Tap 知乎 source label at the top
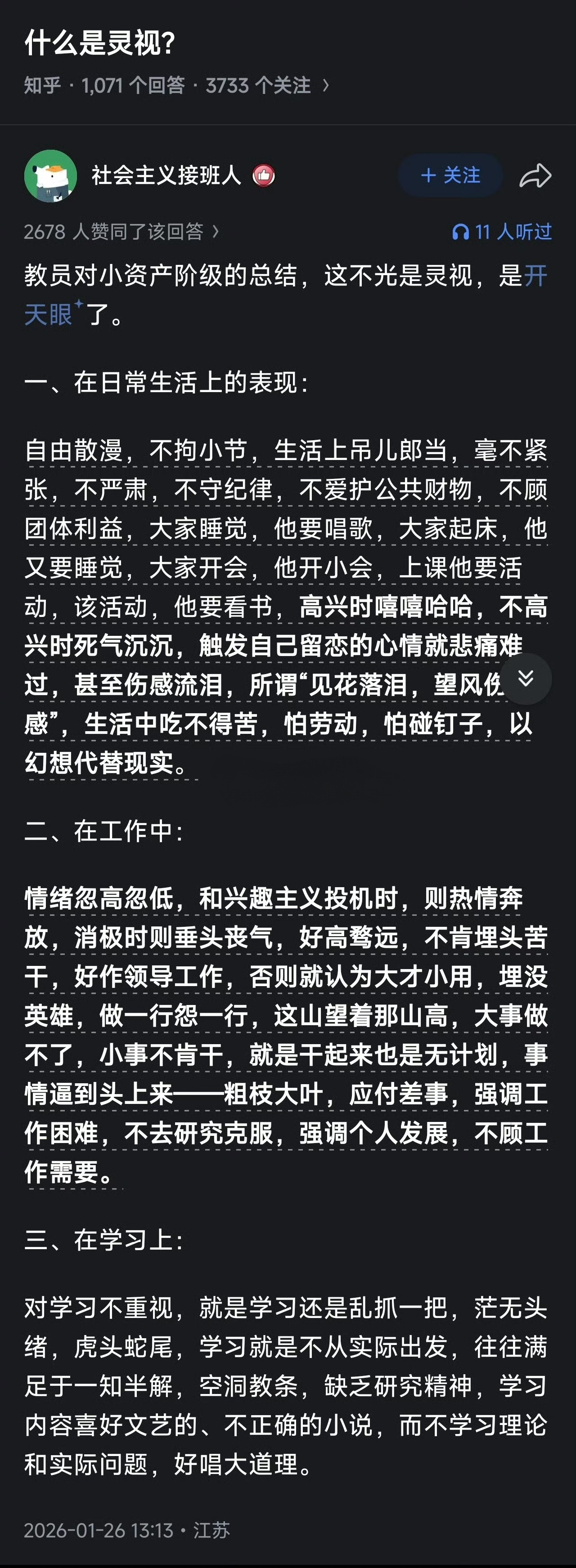Screen dimensions: 576x1568 click(x=42, y=85)
